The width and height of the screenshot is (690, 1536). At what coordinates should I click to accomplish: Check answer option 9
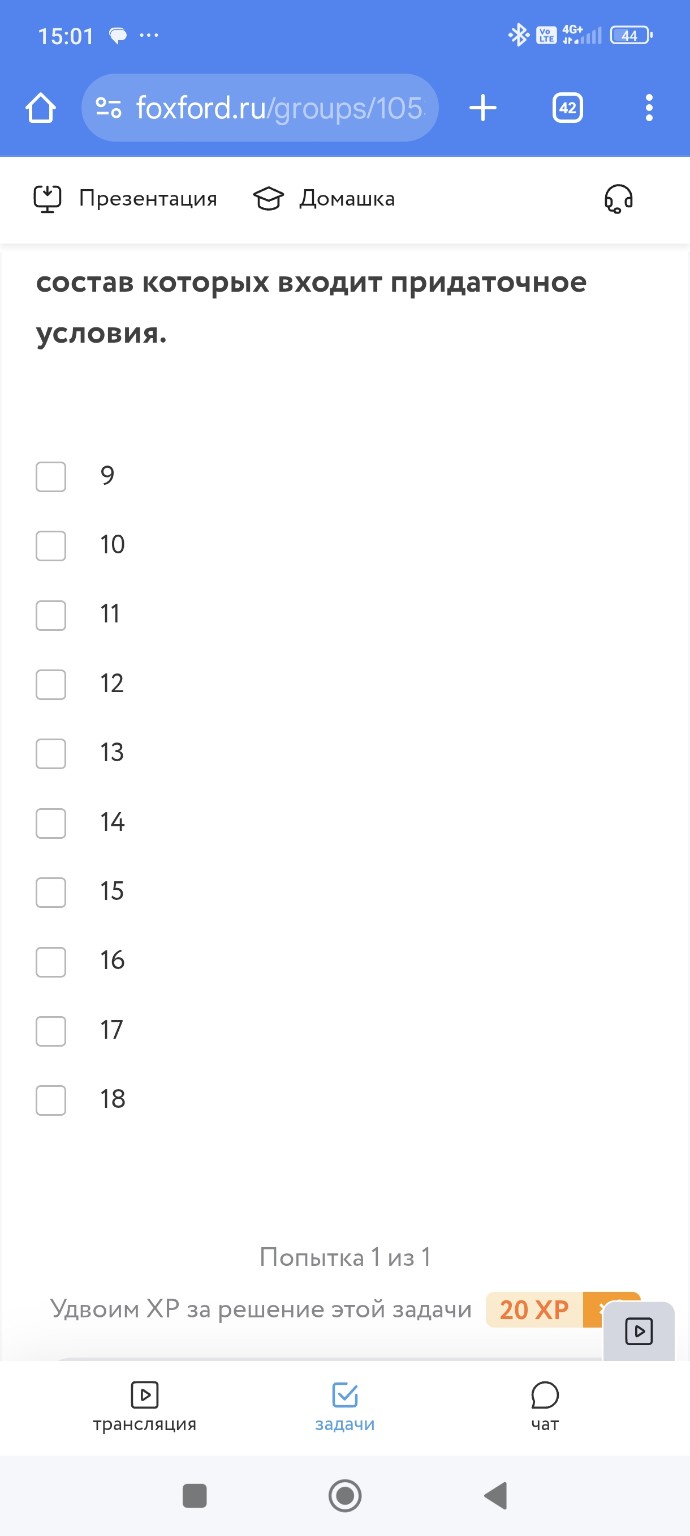point(51,476)
